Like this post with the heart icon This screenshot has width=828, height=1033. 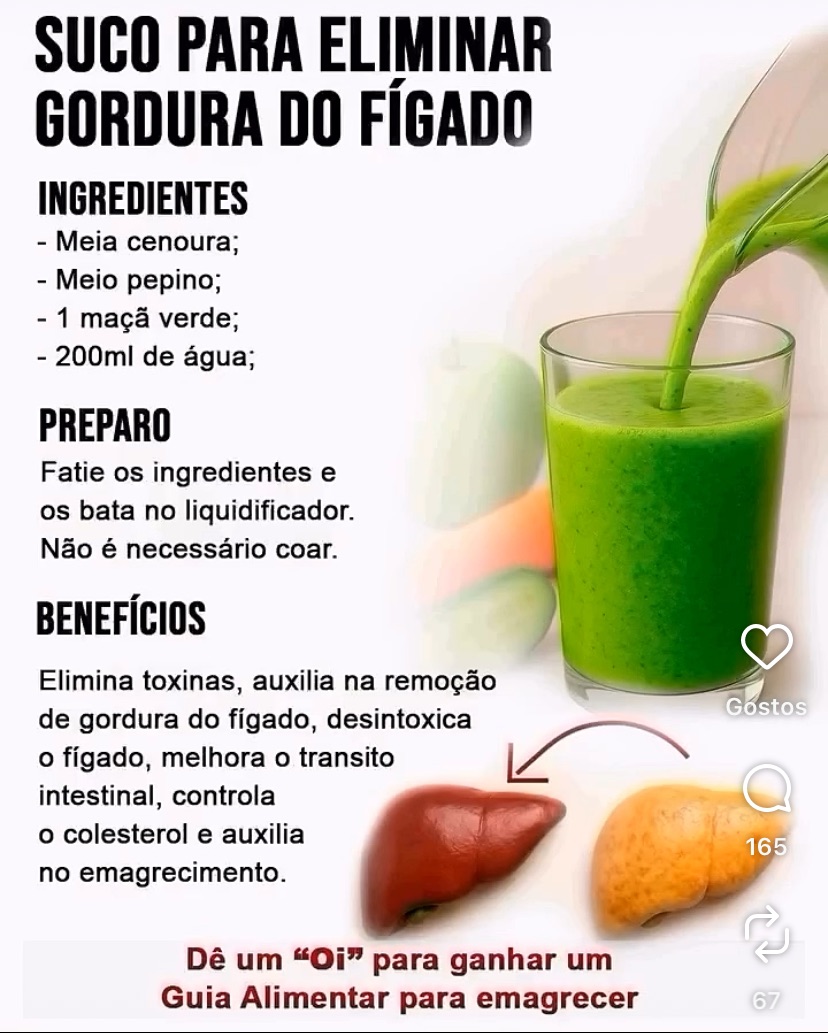tap(766, 648)
